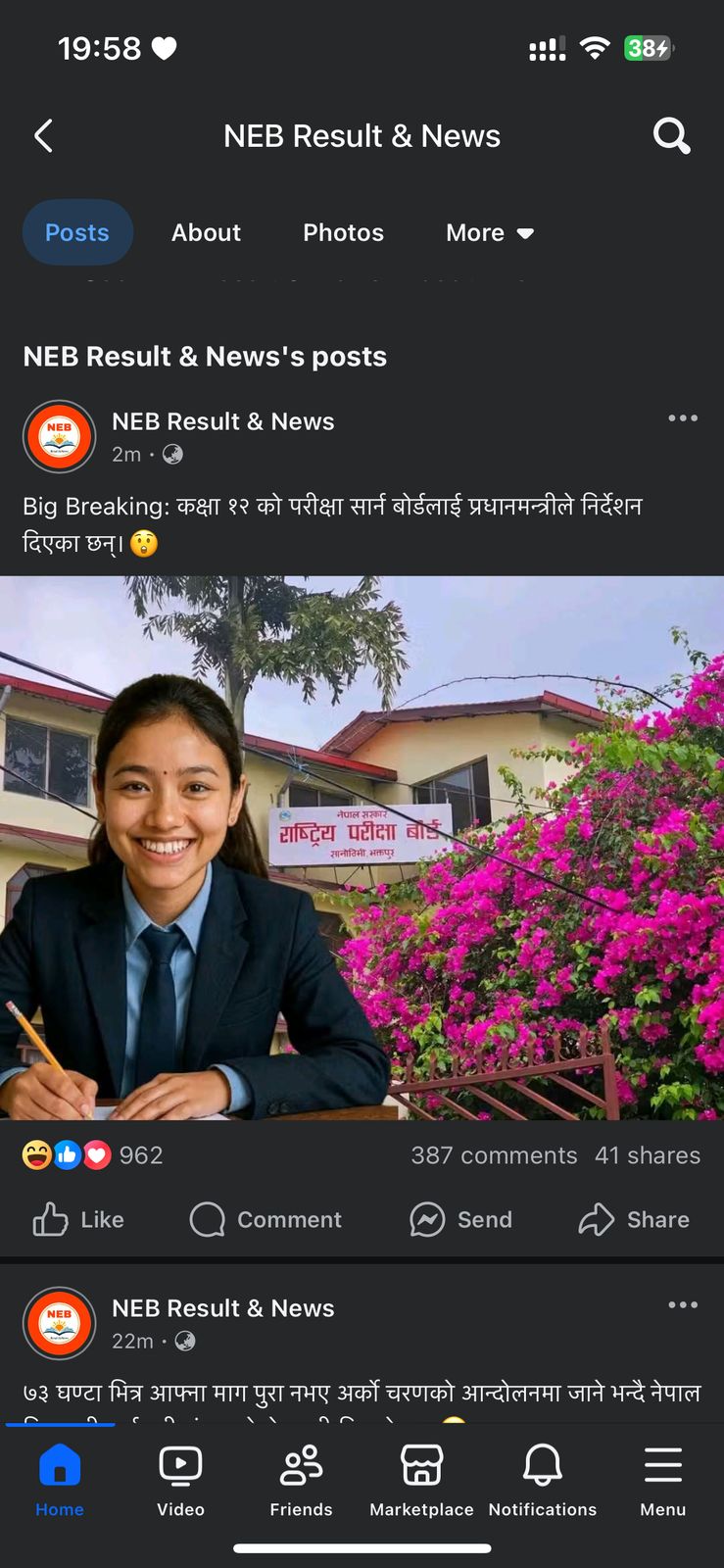Image resolution: width=724 pixels, height=1568 pixels.
Task: Open options menu for the 2m post
Action: click(682, 418)
